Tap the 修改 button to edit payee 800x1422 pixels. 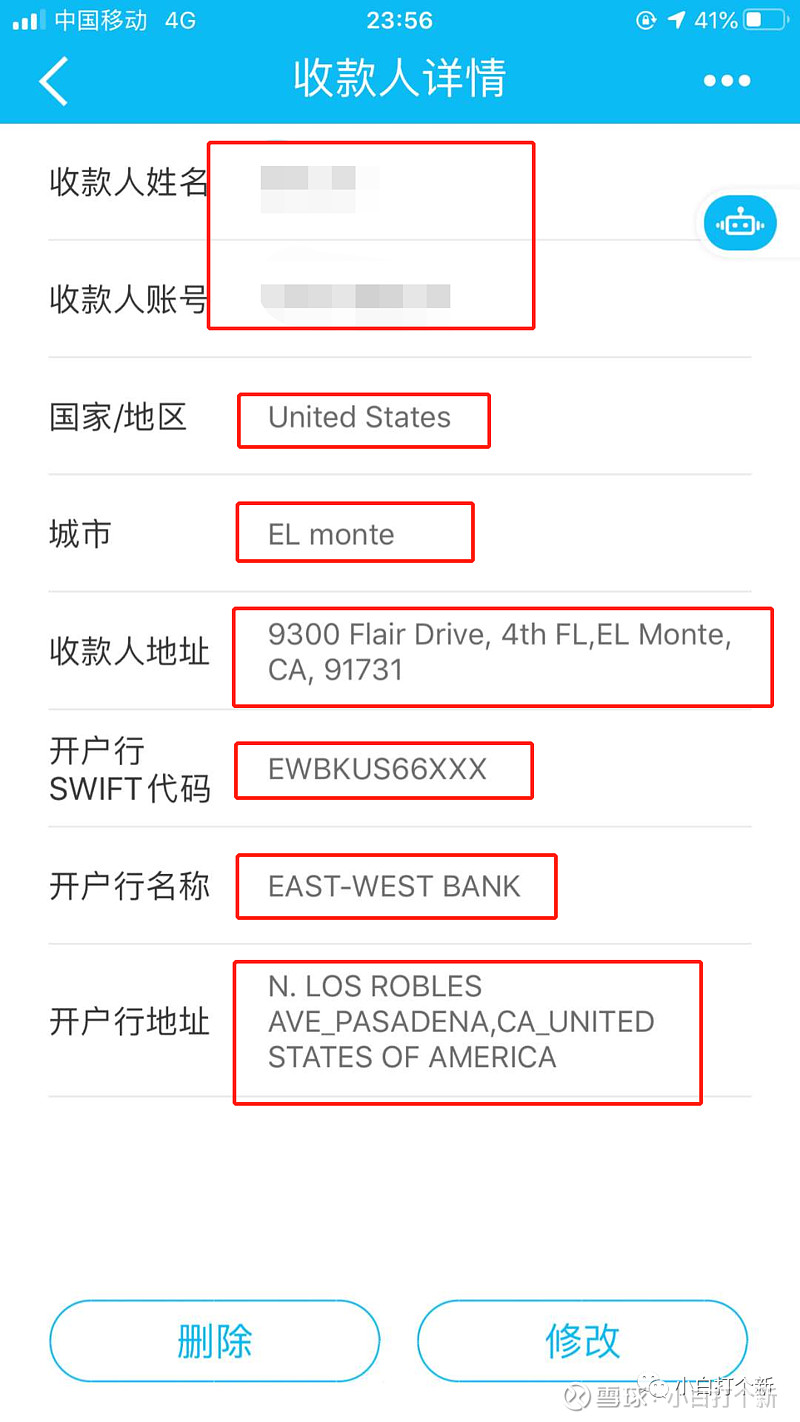(x=583, y=1341)
